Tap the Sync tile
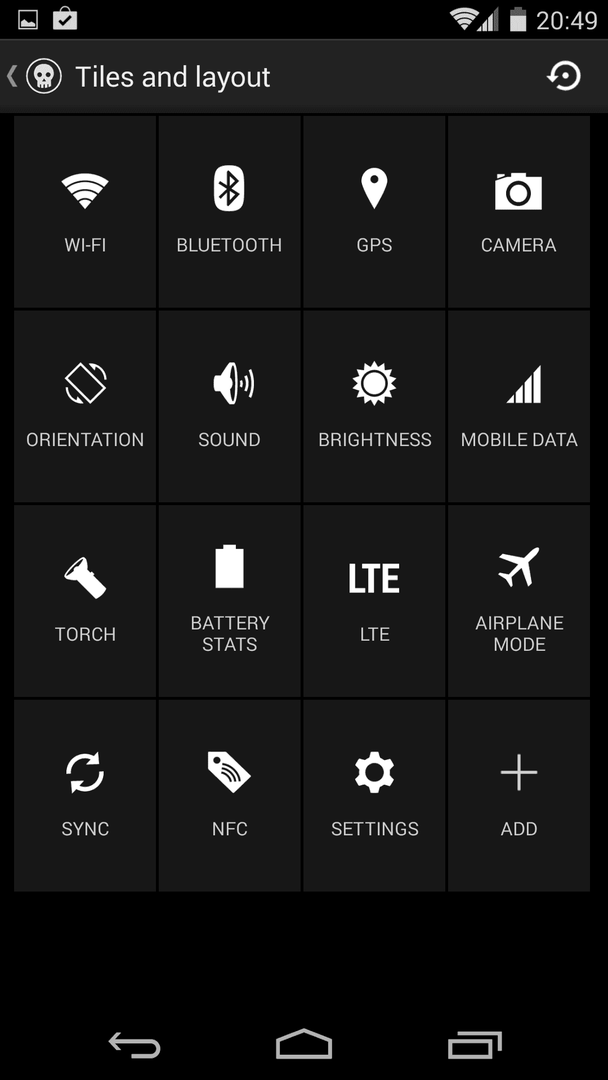This screenshot has height=1080, width=608. (x=85, y=796)
